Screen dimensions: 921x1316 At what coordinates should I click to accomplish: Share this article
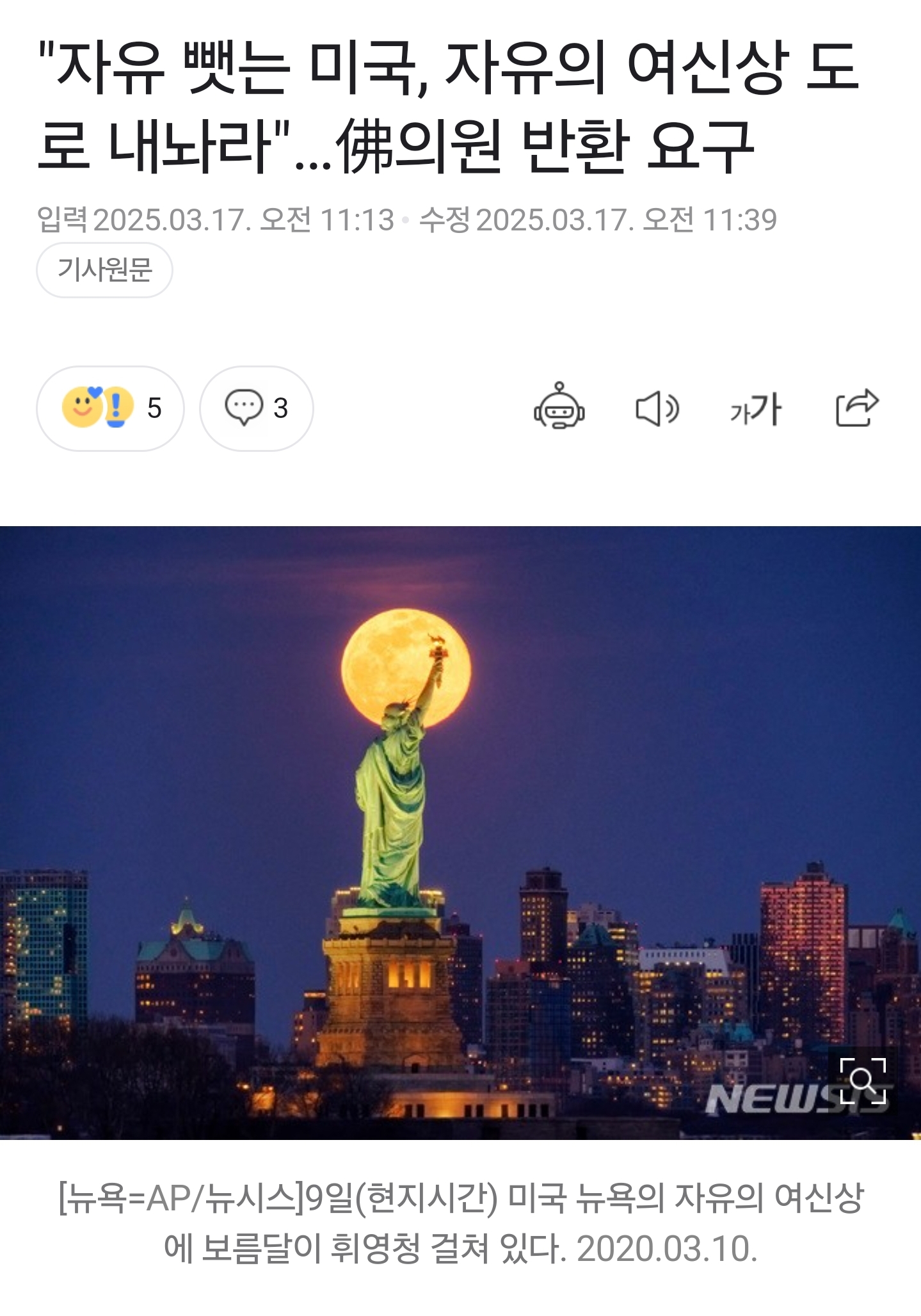click(857, 408)
